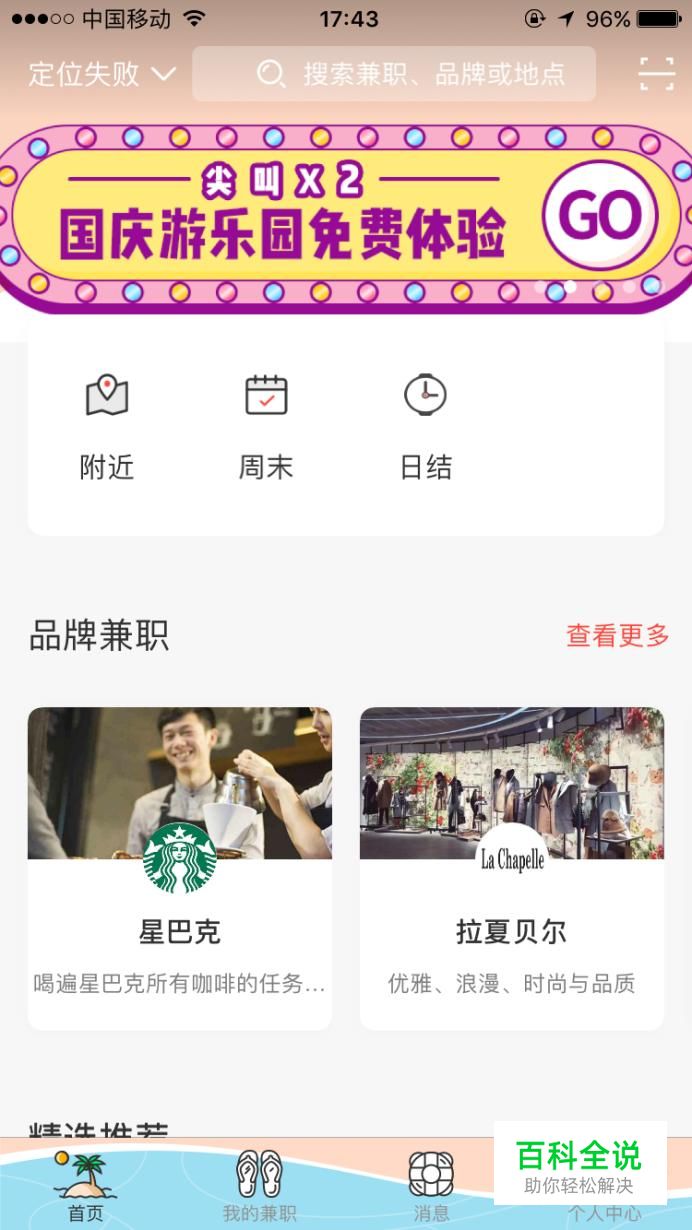Browse 附近 nearby jobs

(x=107, y=427)
